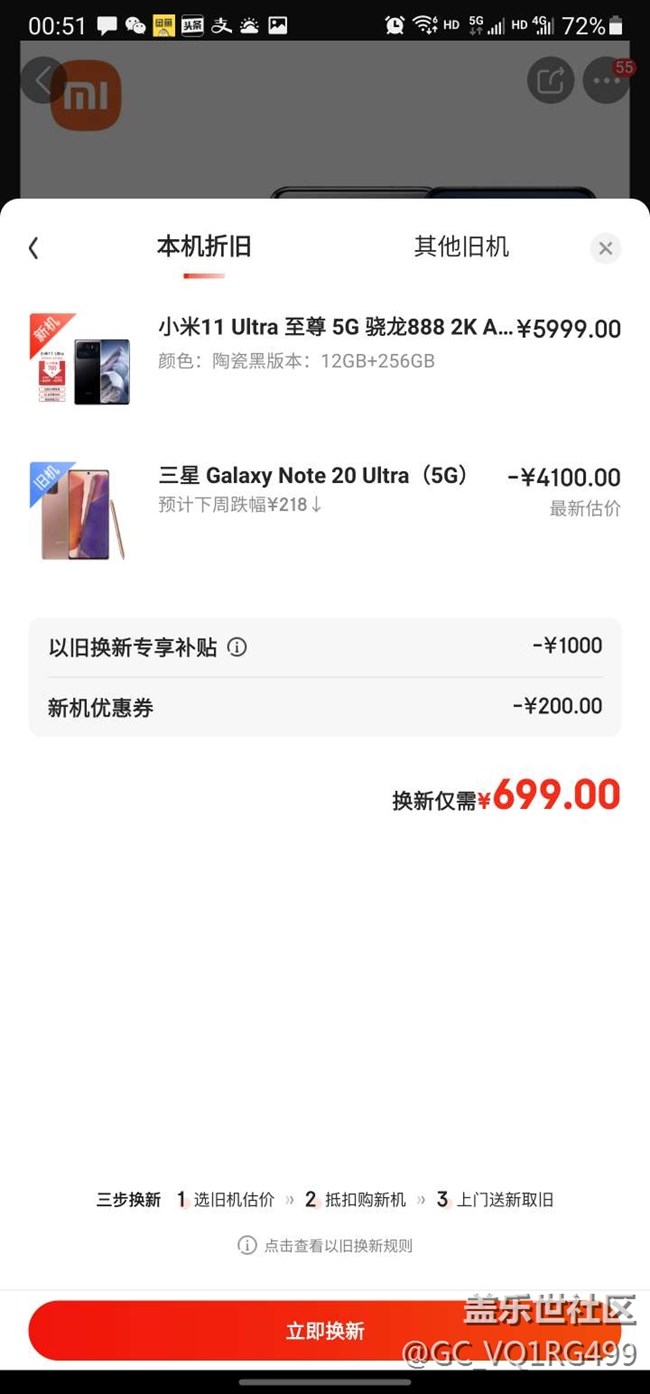Close the trade-in sheet
The height and width of the screenshot is (1394, 650).
[605, 248]
